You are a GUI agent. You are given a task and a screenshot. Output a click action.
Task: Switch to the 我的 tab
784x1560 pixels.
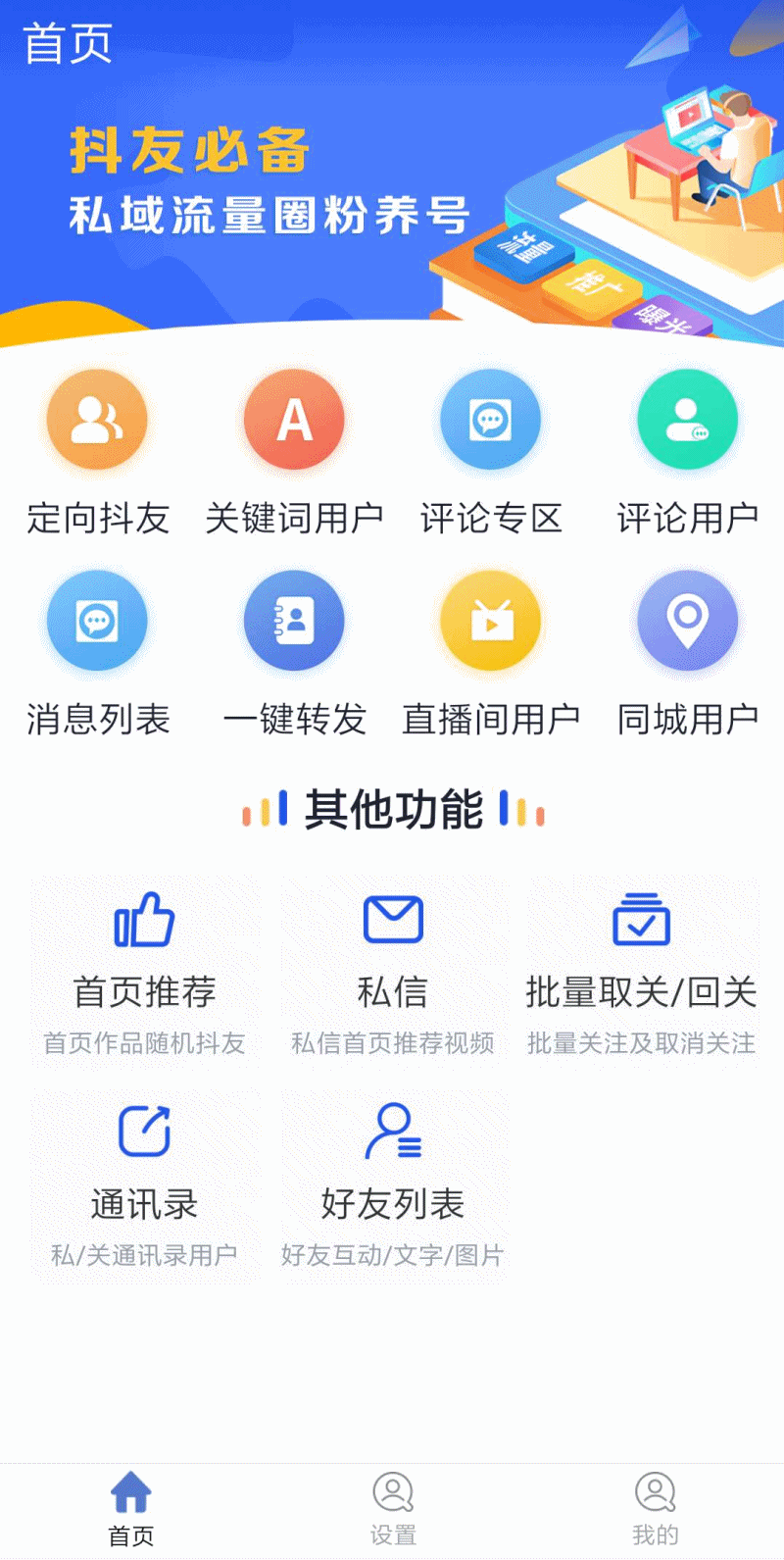click(x=654, y=1507)
